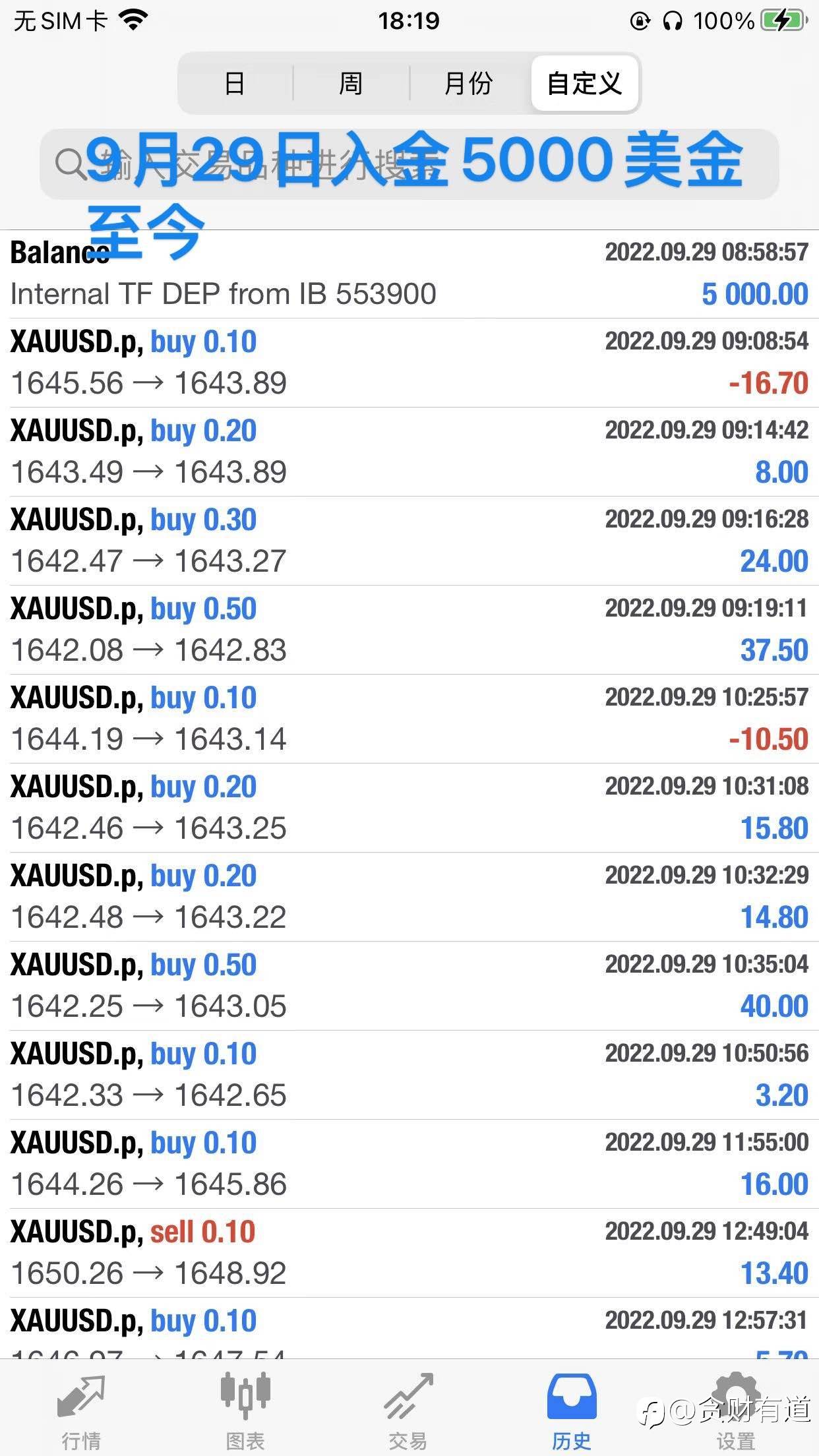
Task: Open the trade closed at 10:35:04
Action: click(x=409, y=986)
